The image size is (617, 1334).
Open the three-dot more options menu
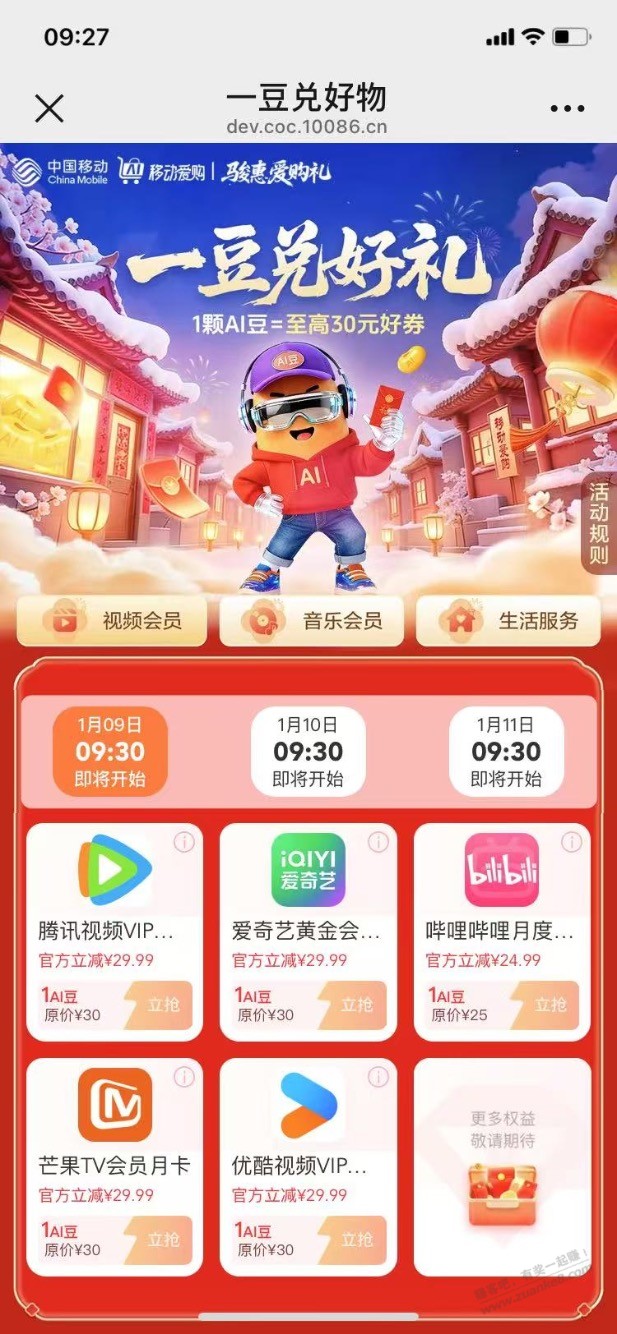(x=567, y=108)
